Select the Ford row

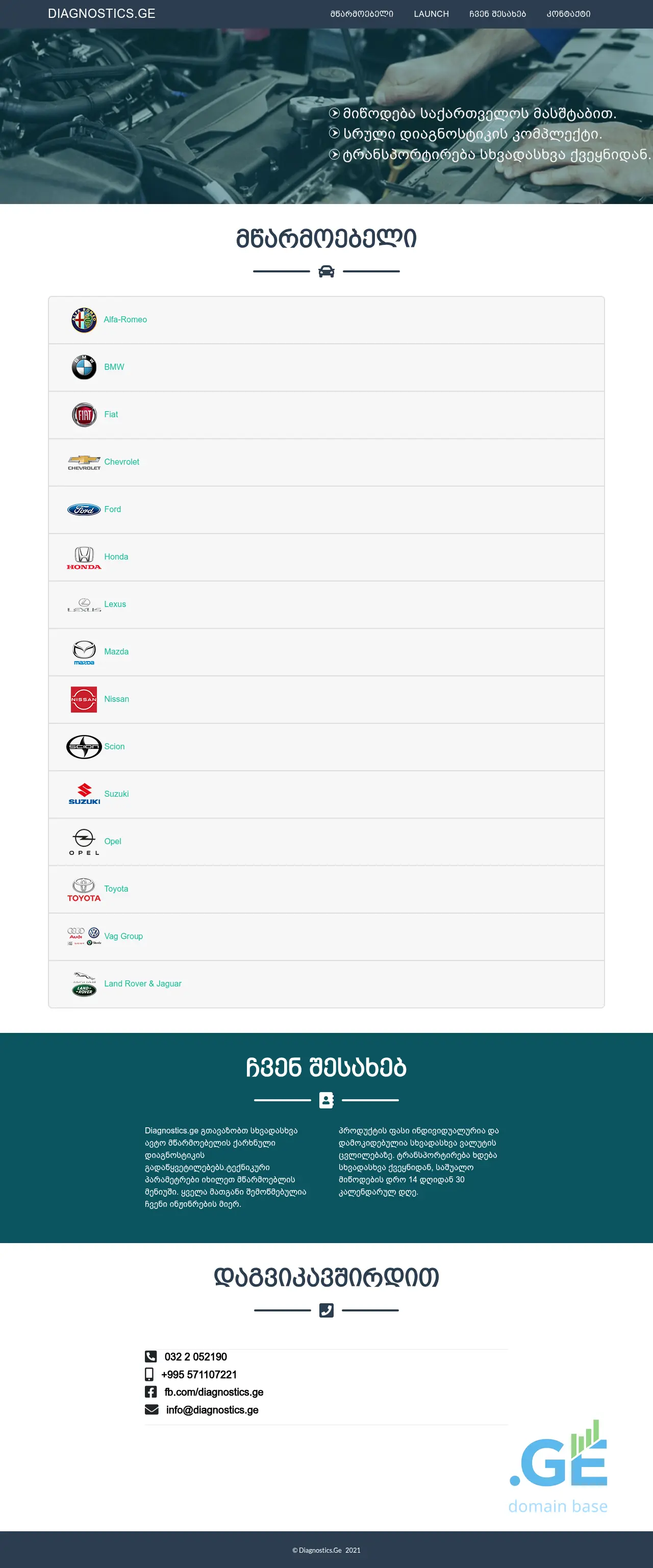[x=112, y=510]
